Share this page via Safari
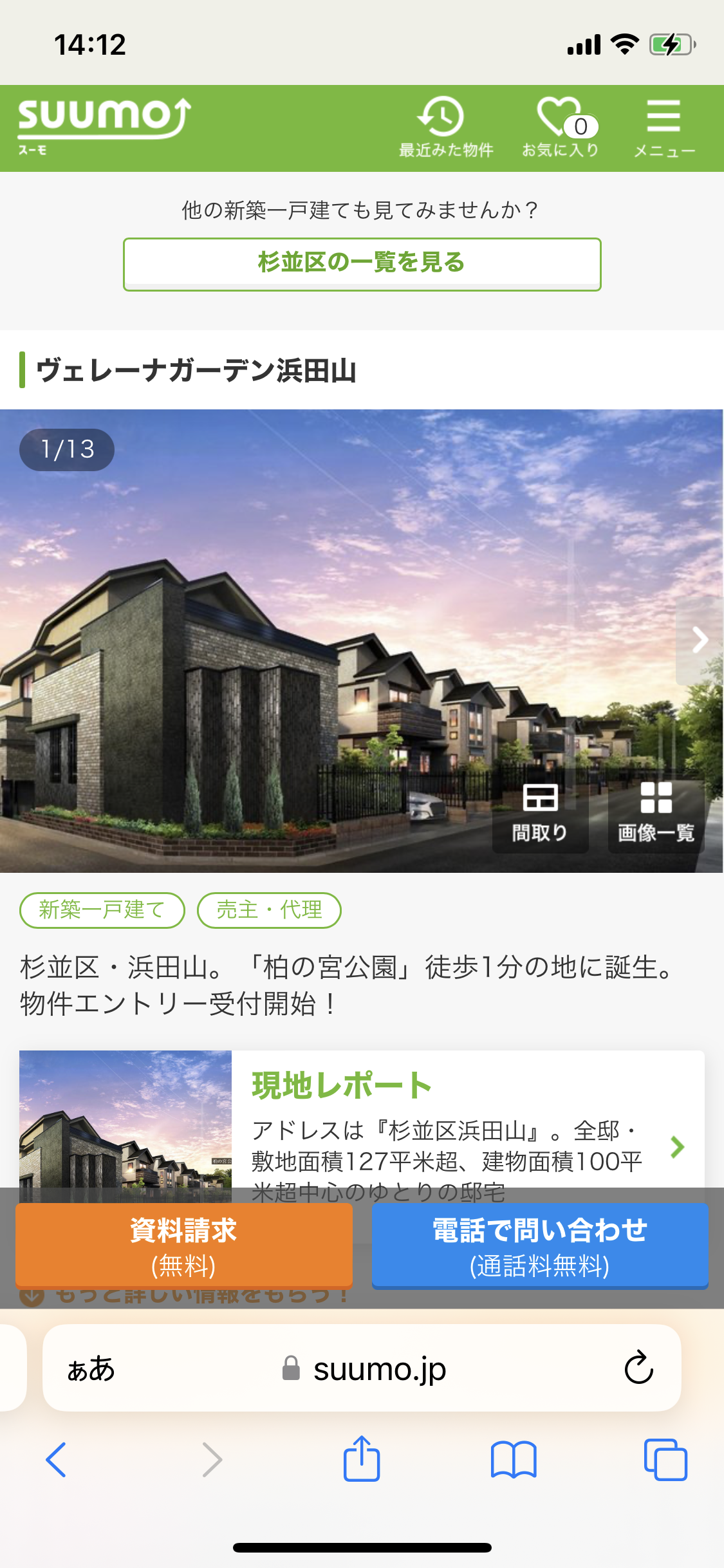 362,1459
